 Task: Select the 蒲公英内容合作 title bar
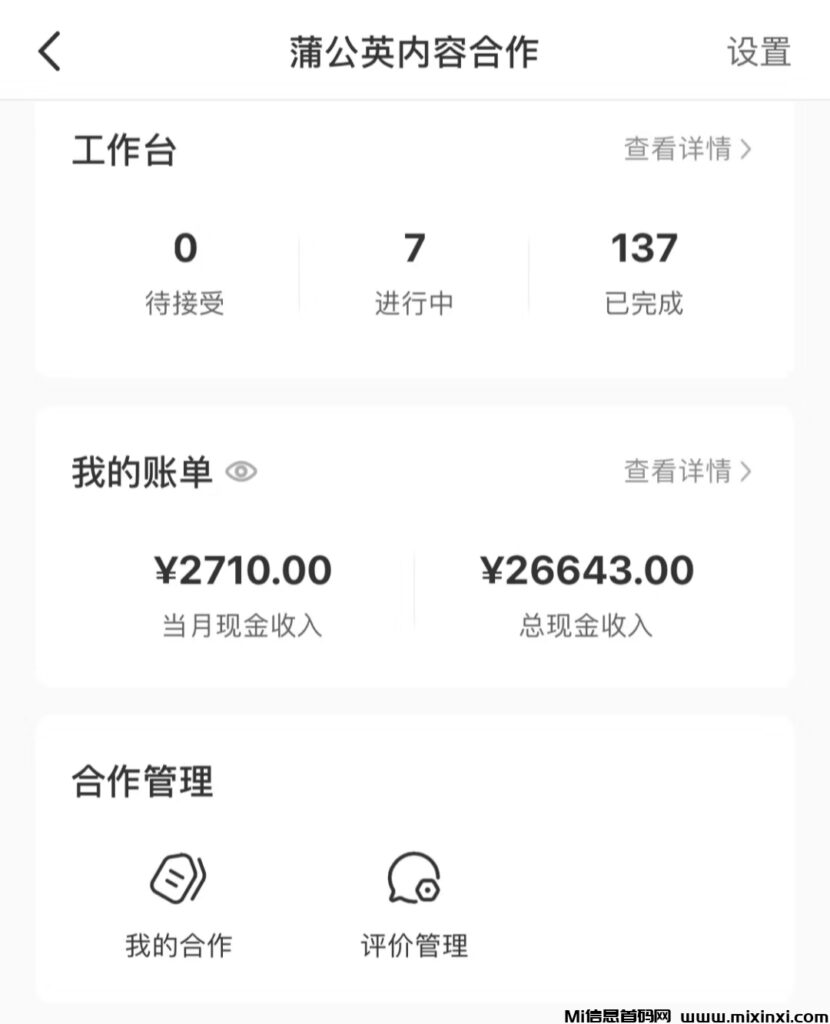(414, 51)
